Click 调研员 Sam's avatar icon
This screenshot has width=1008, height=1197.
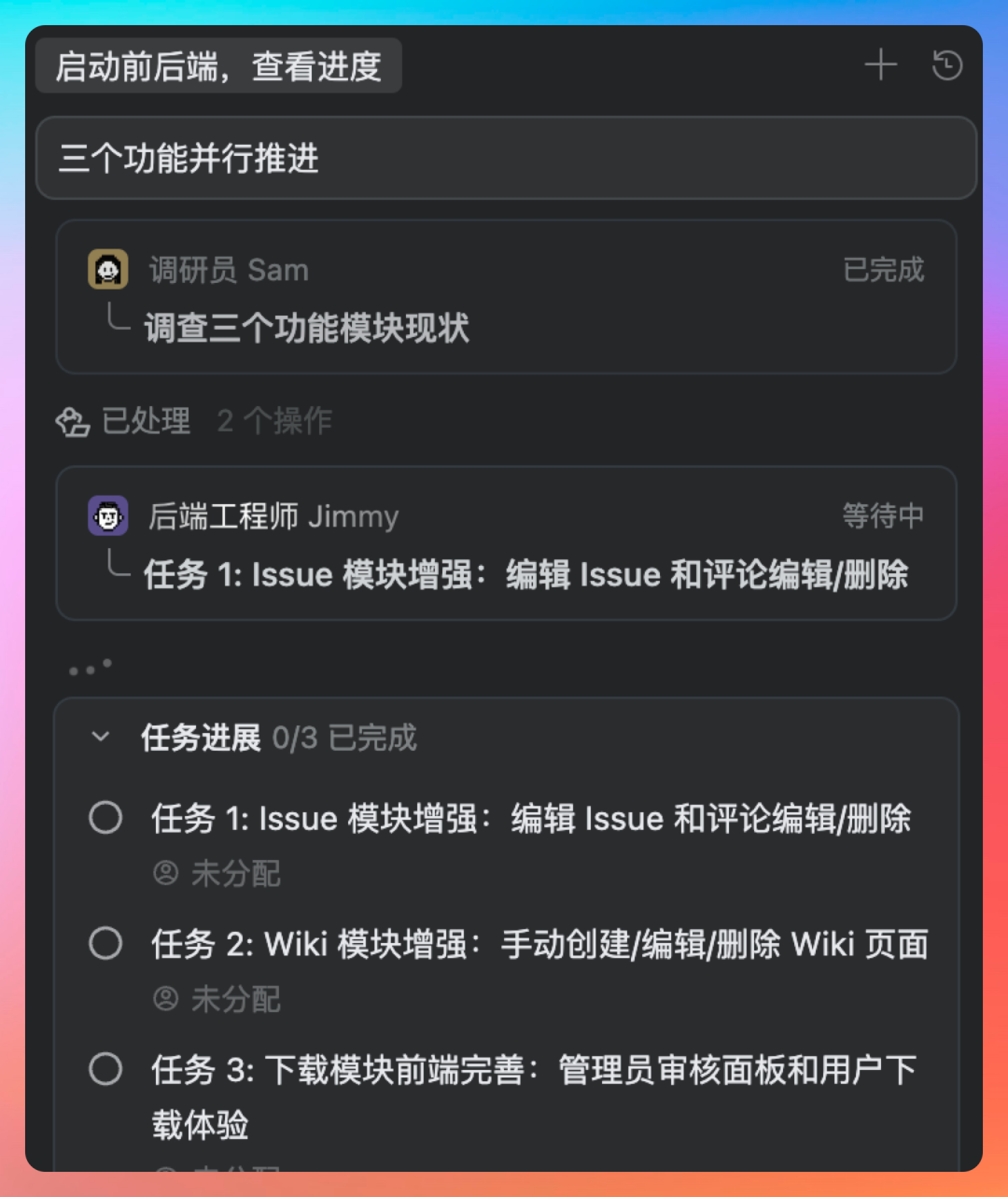pos(108,269)
